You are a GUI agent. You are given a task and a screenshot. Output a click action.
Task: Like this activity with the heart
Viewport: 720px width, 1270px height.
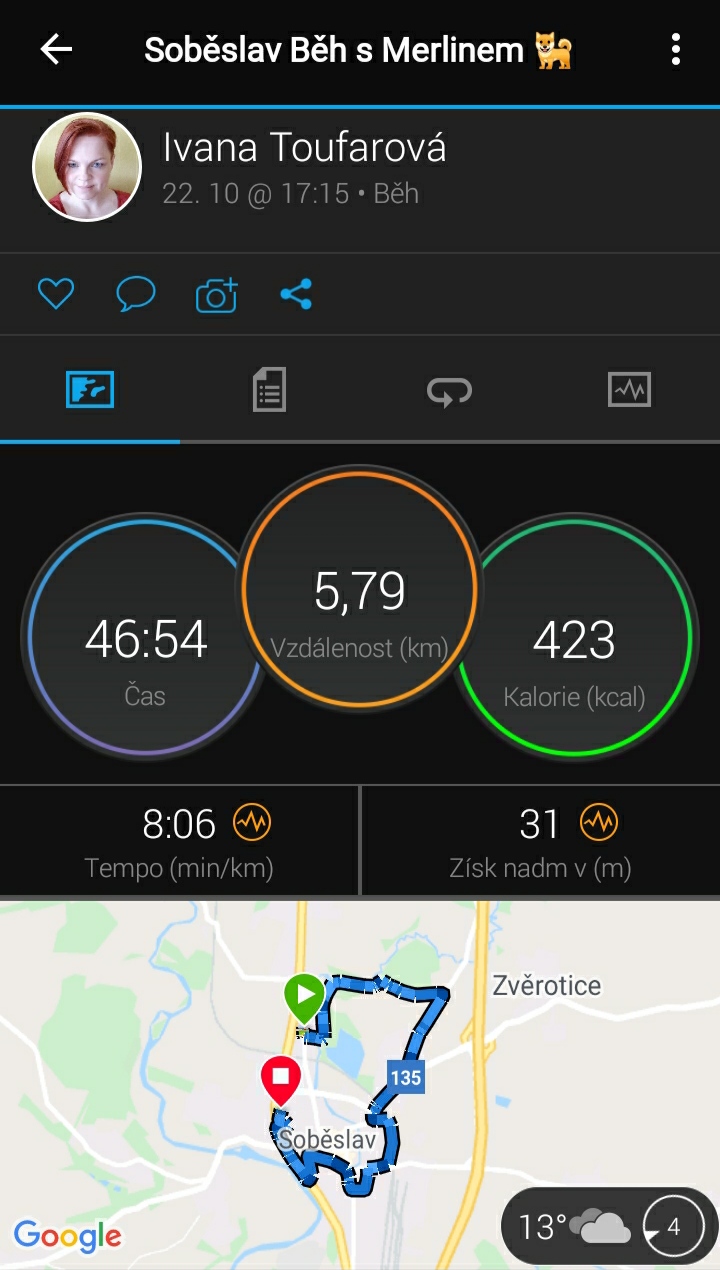point(56,294)
